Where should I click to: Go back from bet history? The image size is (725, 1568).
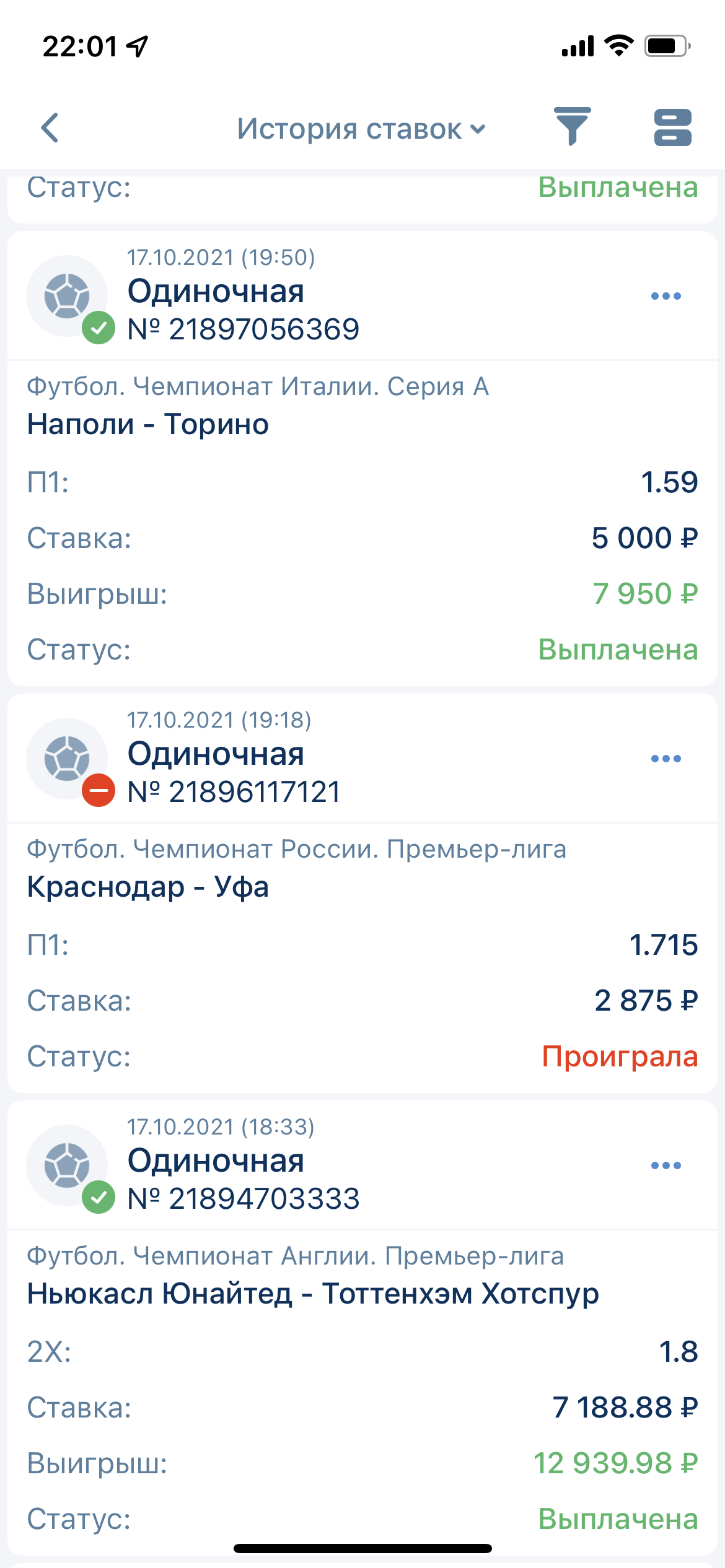click(50, 128)
